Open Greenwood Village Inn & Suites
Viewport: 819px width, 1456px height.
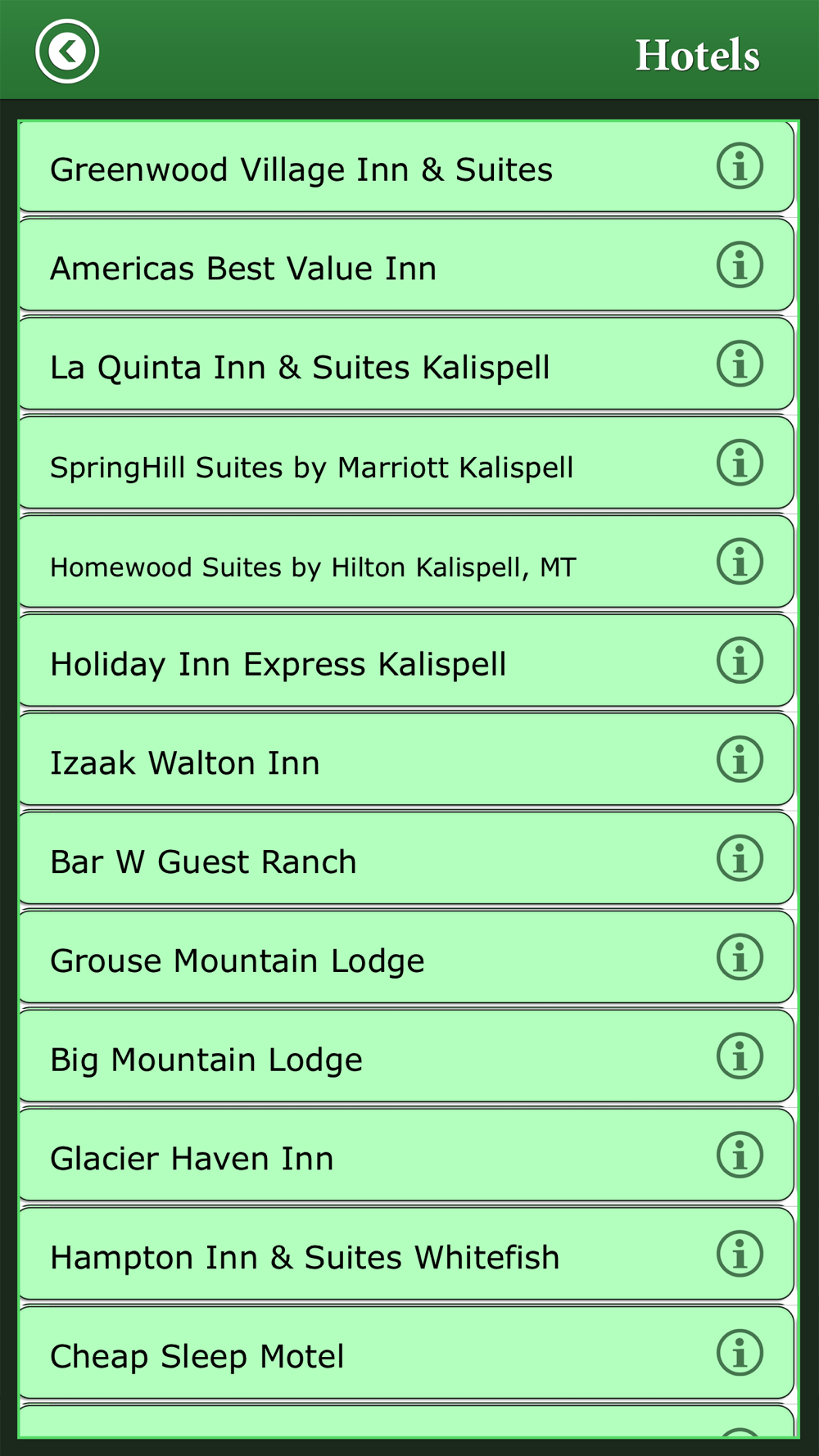coord(406,167)
